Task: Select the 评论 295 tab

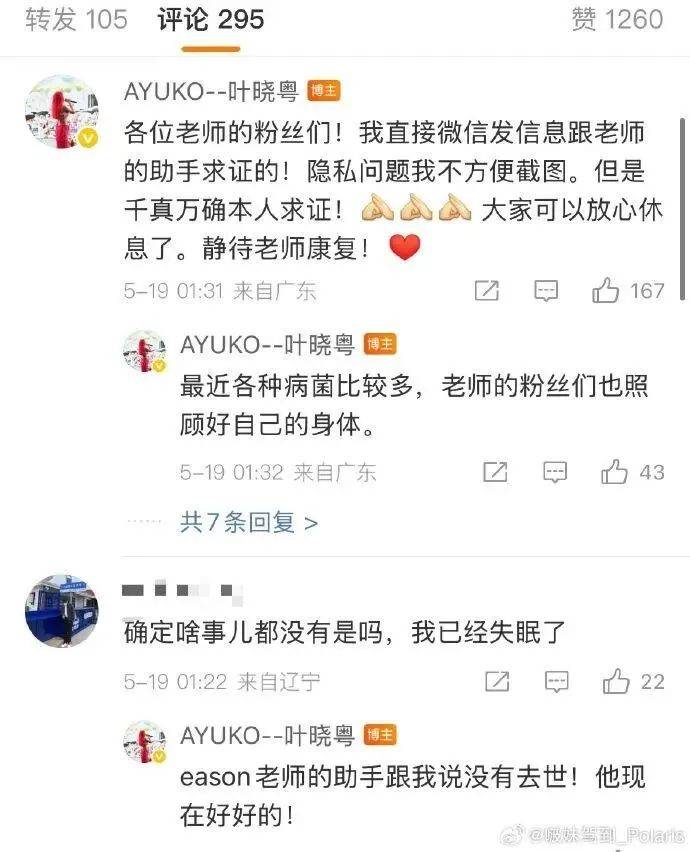Action: 211,20
